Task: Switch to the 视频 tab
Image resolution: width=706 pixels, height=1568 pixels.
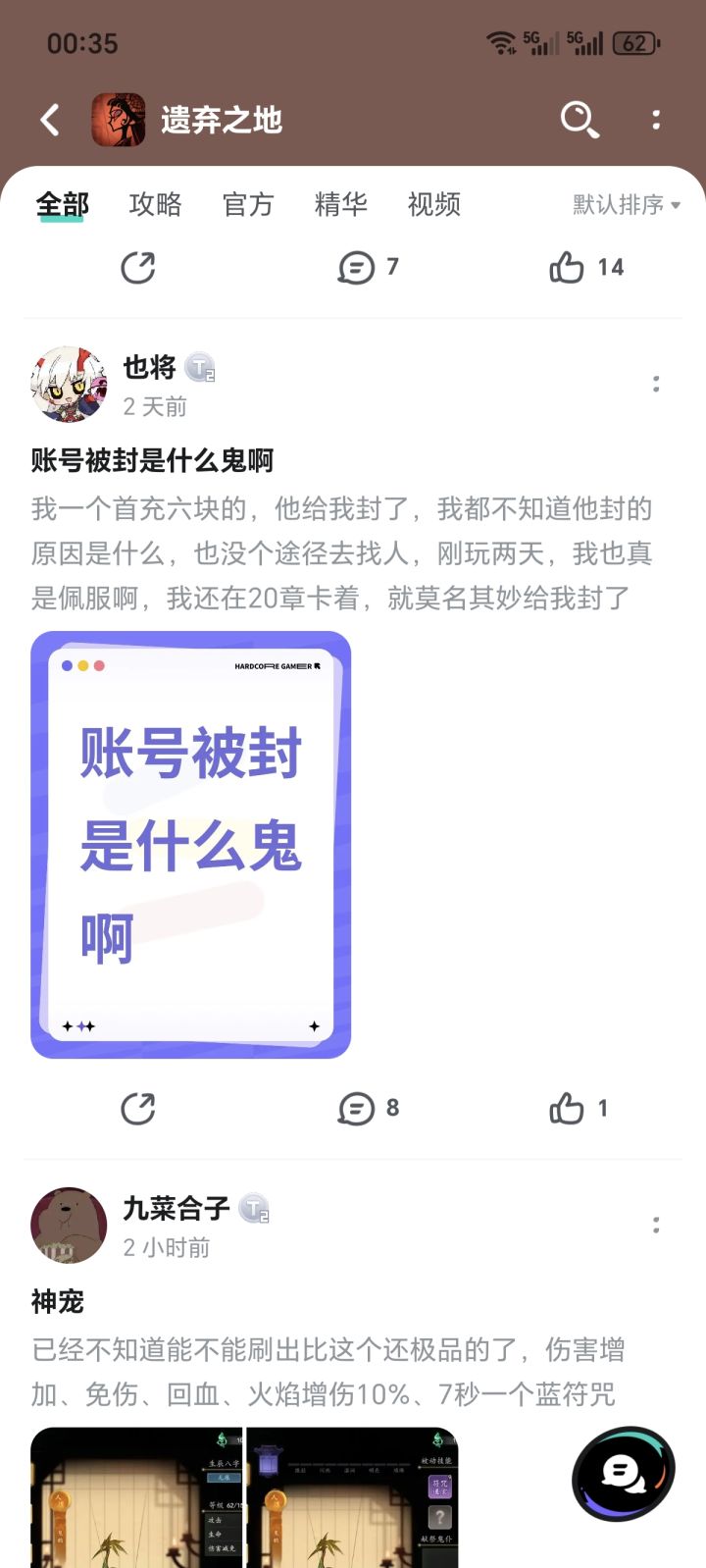Action: (x=434, y=204)
